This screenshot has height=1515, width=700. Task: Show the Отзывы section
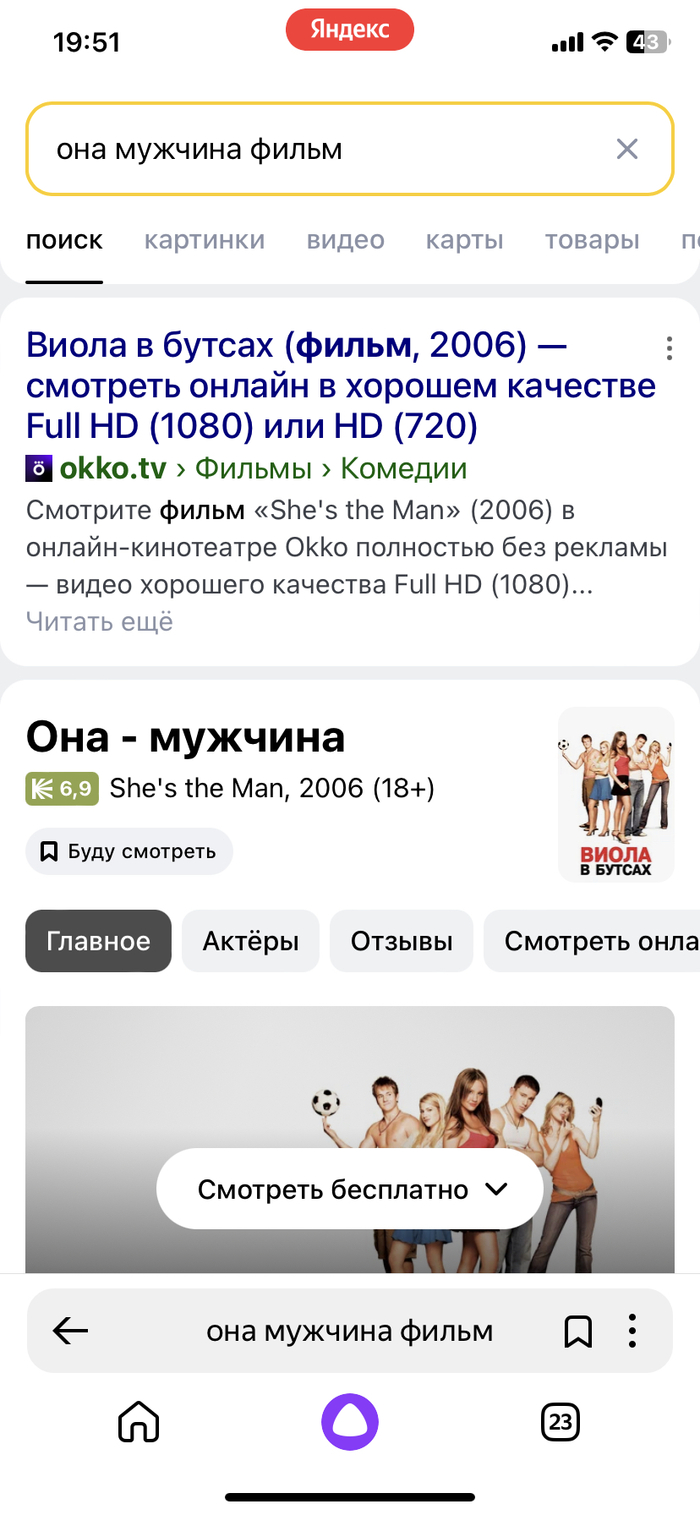[401, 941]
